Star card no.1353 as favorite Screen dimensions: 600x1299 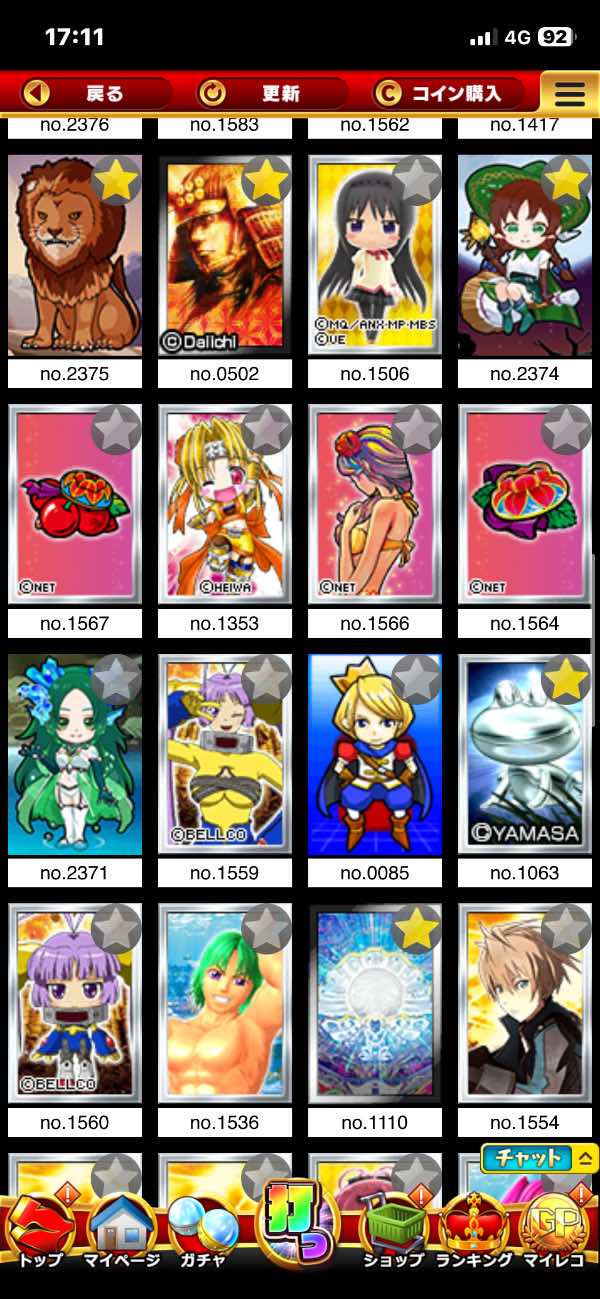point(267,430)
